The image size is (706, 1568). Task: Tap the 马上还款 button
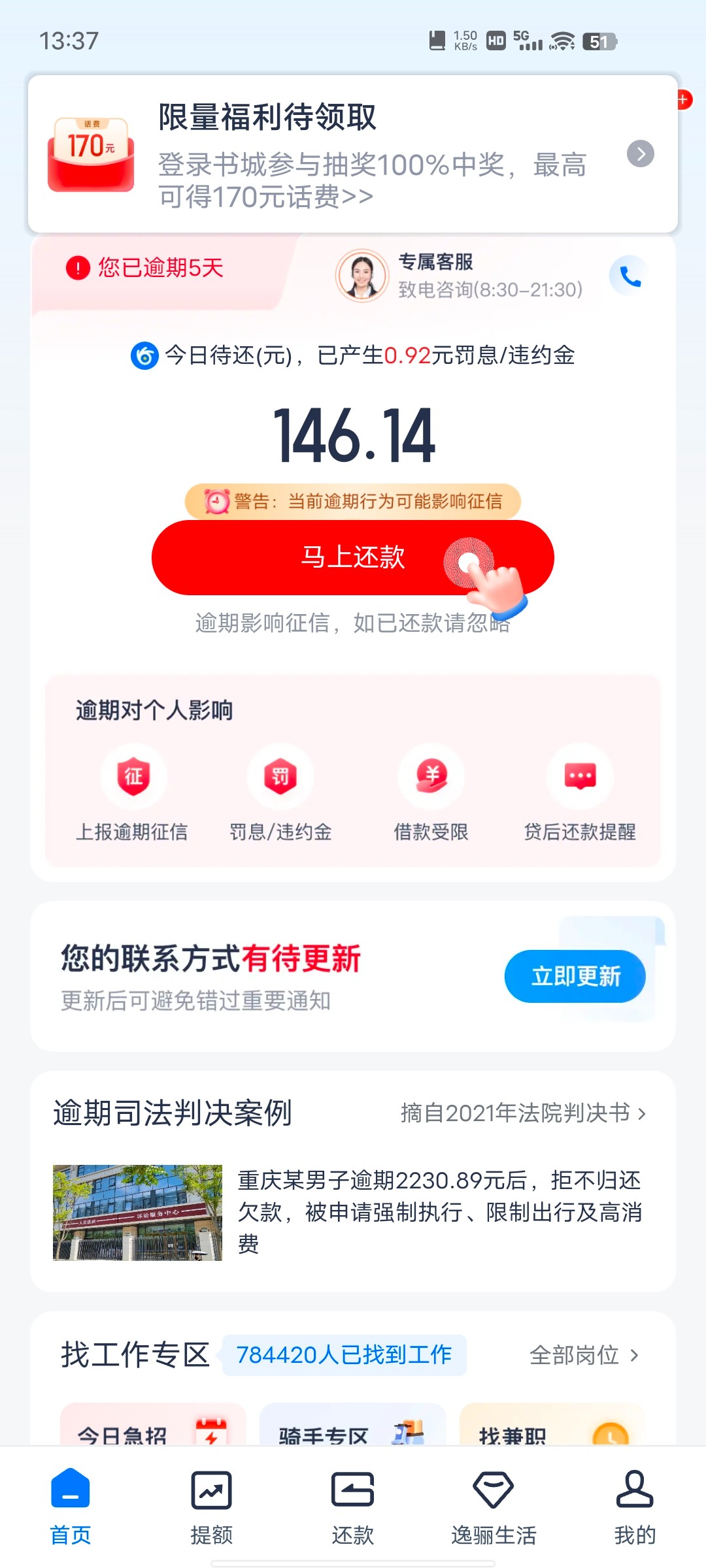353,557
